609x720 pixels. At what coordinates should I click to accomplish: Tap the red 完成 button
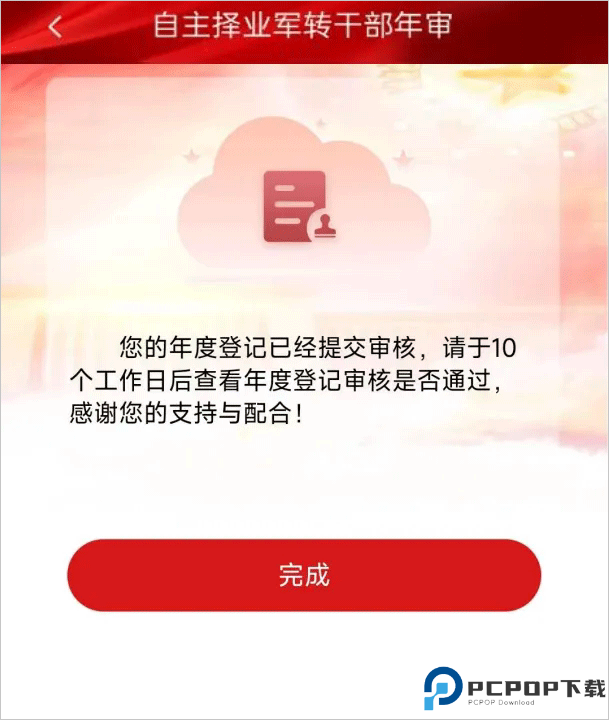pyautogui.click(x=304, y=575)
